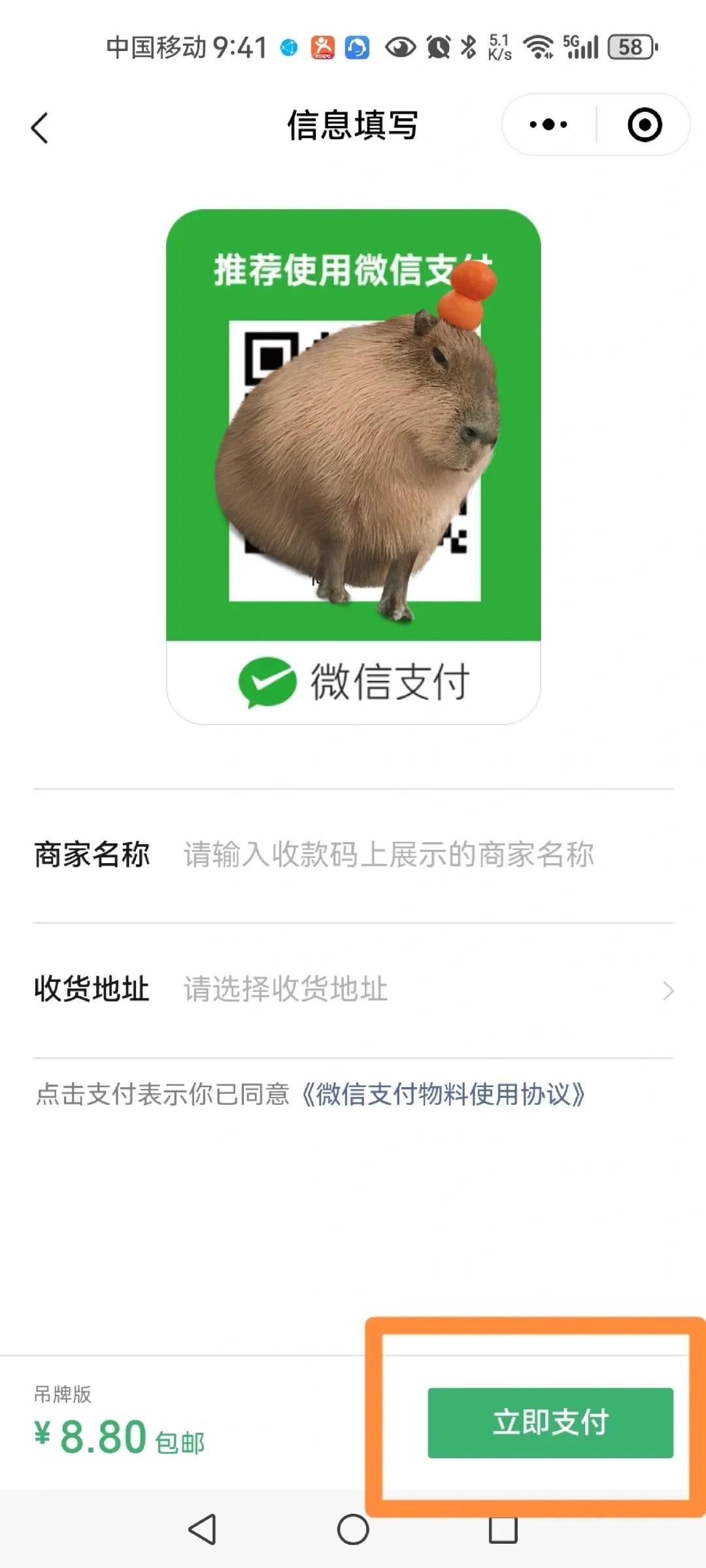Tap the 5G signal strength indicator
Screen dimensions: 706x1568
(580, 47)
